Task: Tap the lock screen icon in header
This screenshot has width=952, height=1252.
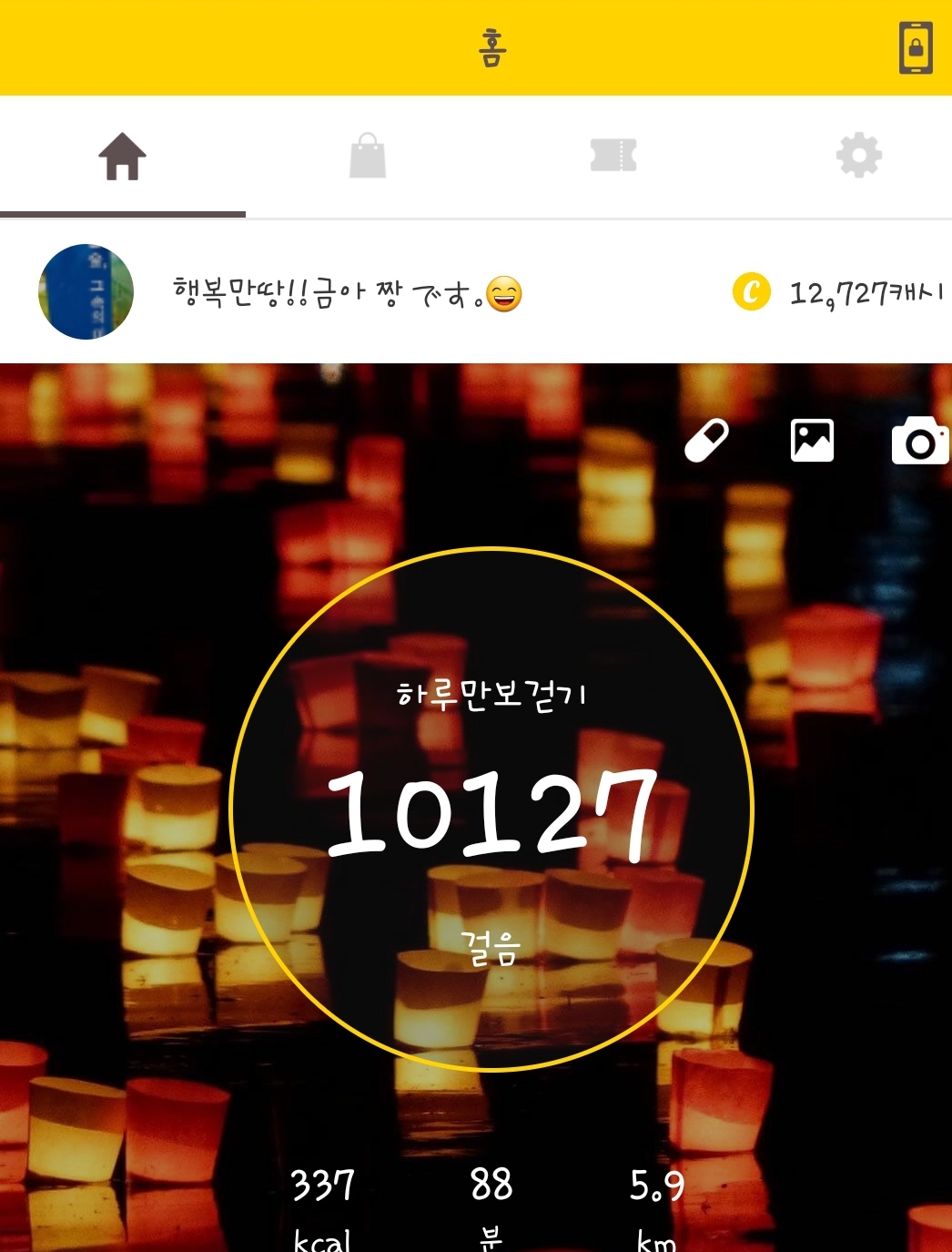Action: tap(916, 47)
